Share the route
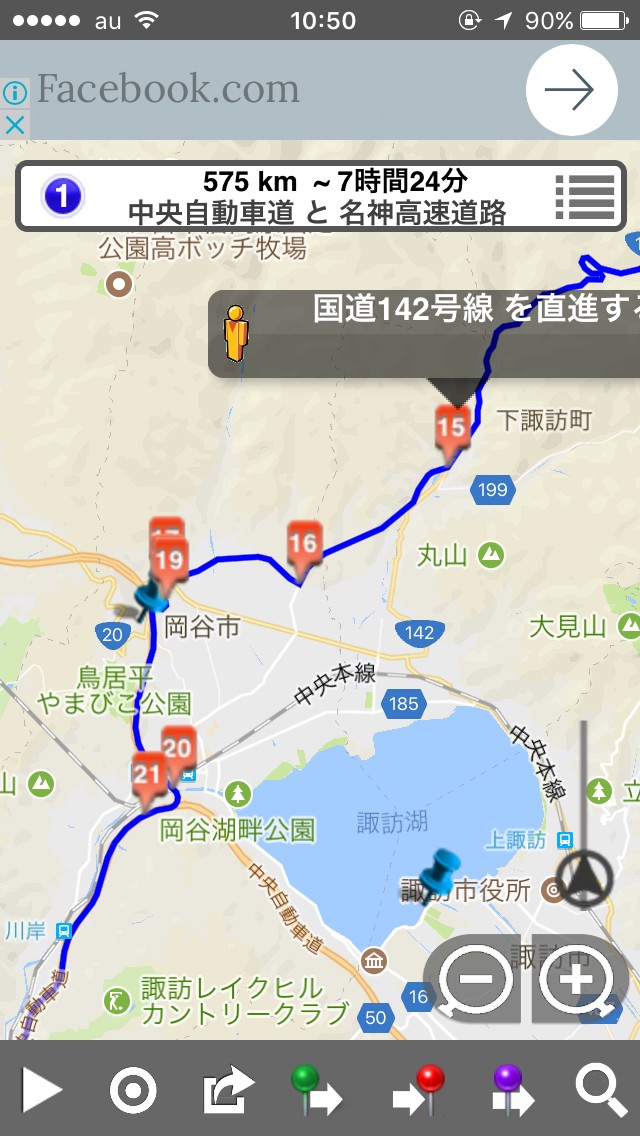Image resolution: width=640 pixels, height=1136 pixels. pyautogui.click(x=228, y=1091)
